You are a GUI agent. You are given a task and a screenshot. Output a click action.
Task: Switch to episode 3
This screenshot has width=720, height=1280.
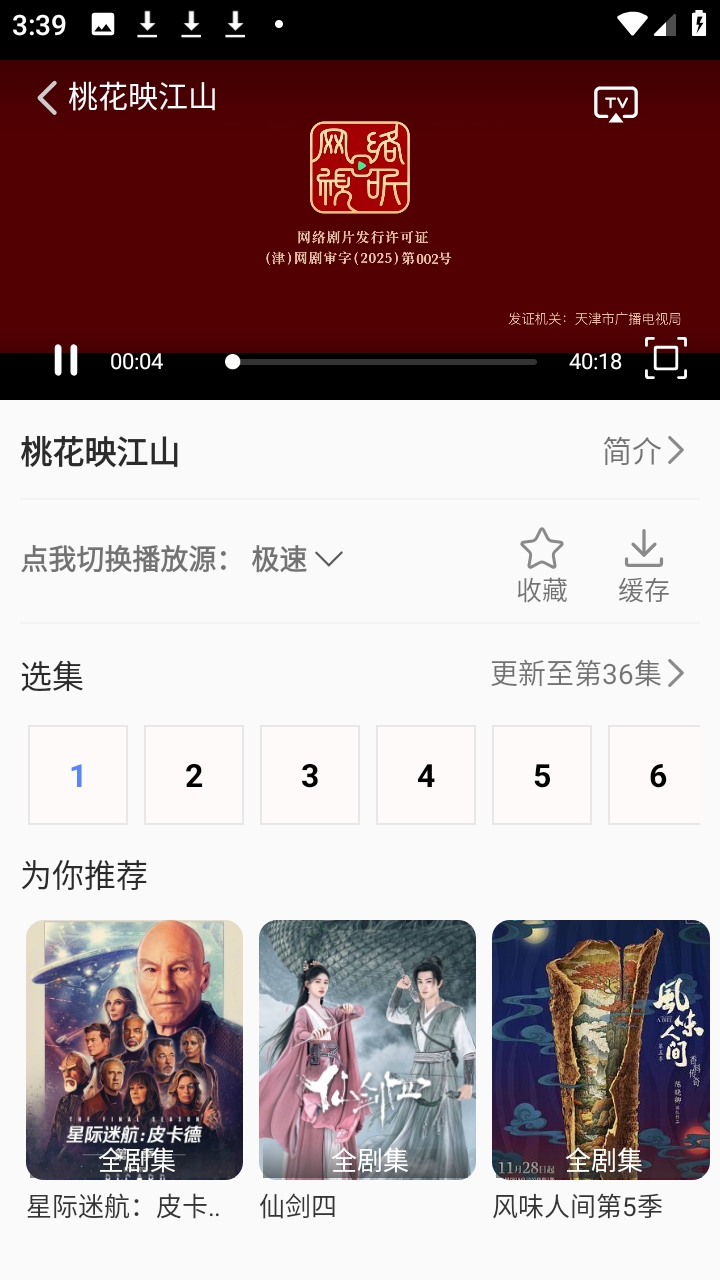coord(310,775)
